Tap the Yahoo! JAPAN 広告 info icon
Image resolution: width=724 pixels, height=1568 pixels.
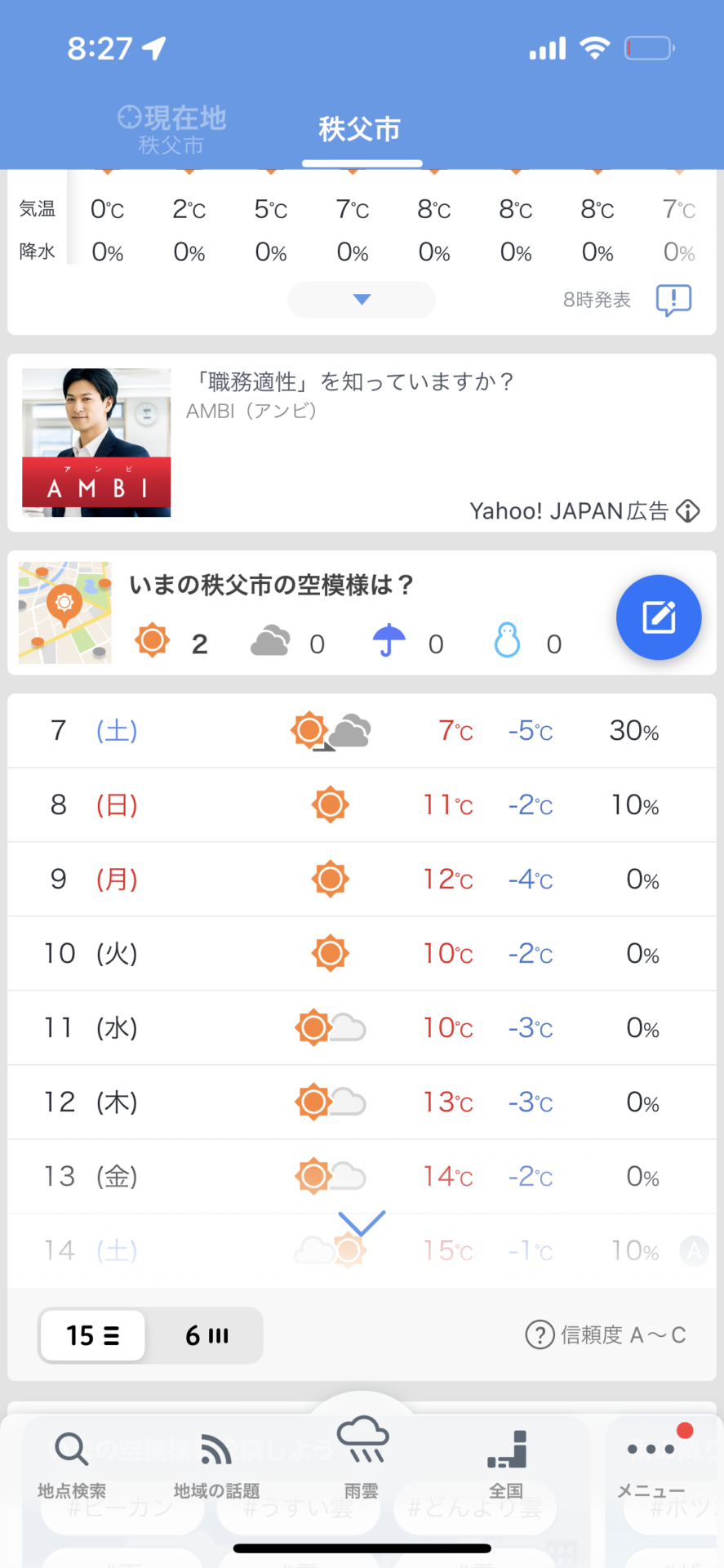coord(688,511)
